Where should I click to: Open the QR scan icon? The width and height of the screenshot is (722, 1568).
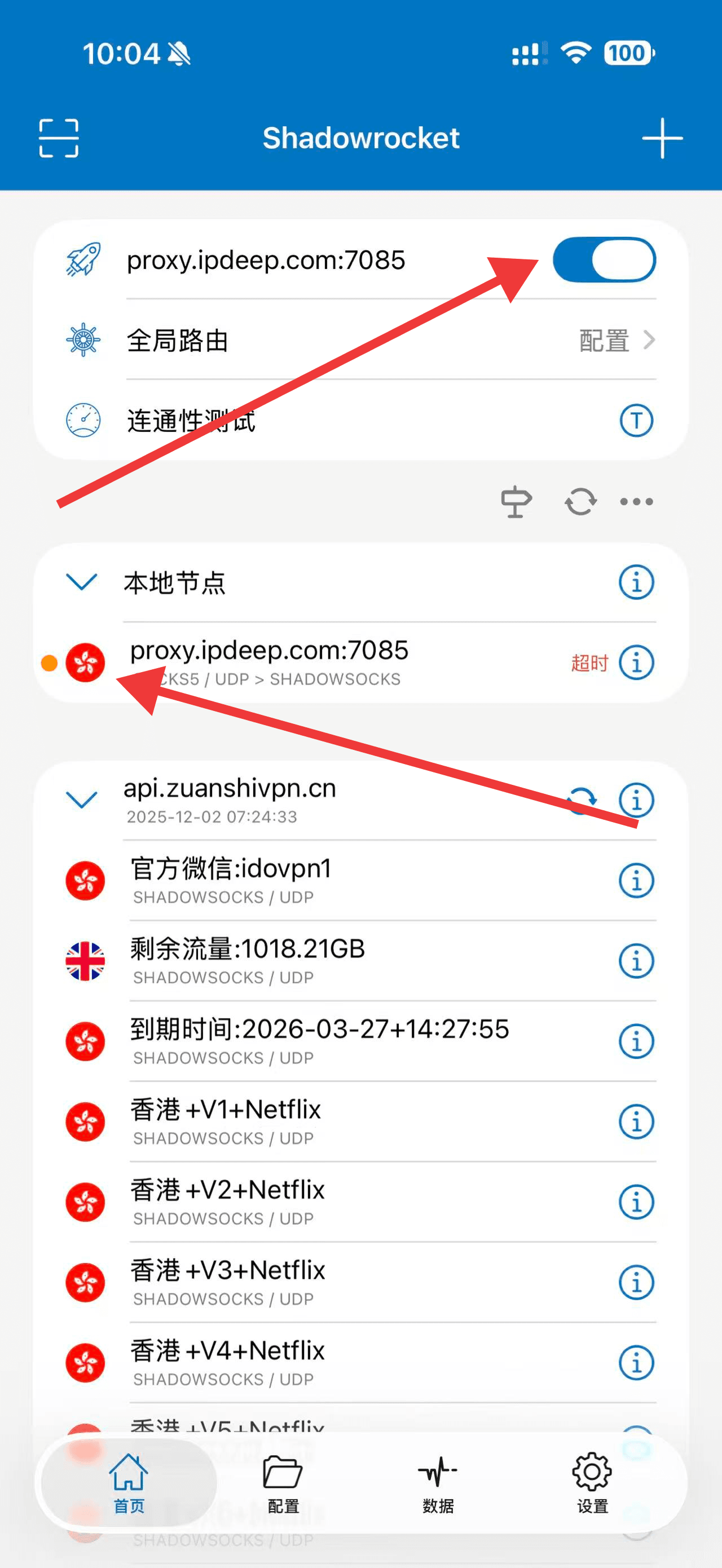(x=59, y=138)
